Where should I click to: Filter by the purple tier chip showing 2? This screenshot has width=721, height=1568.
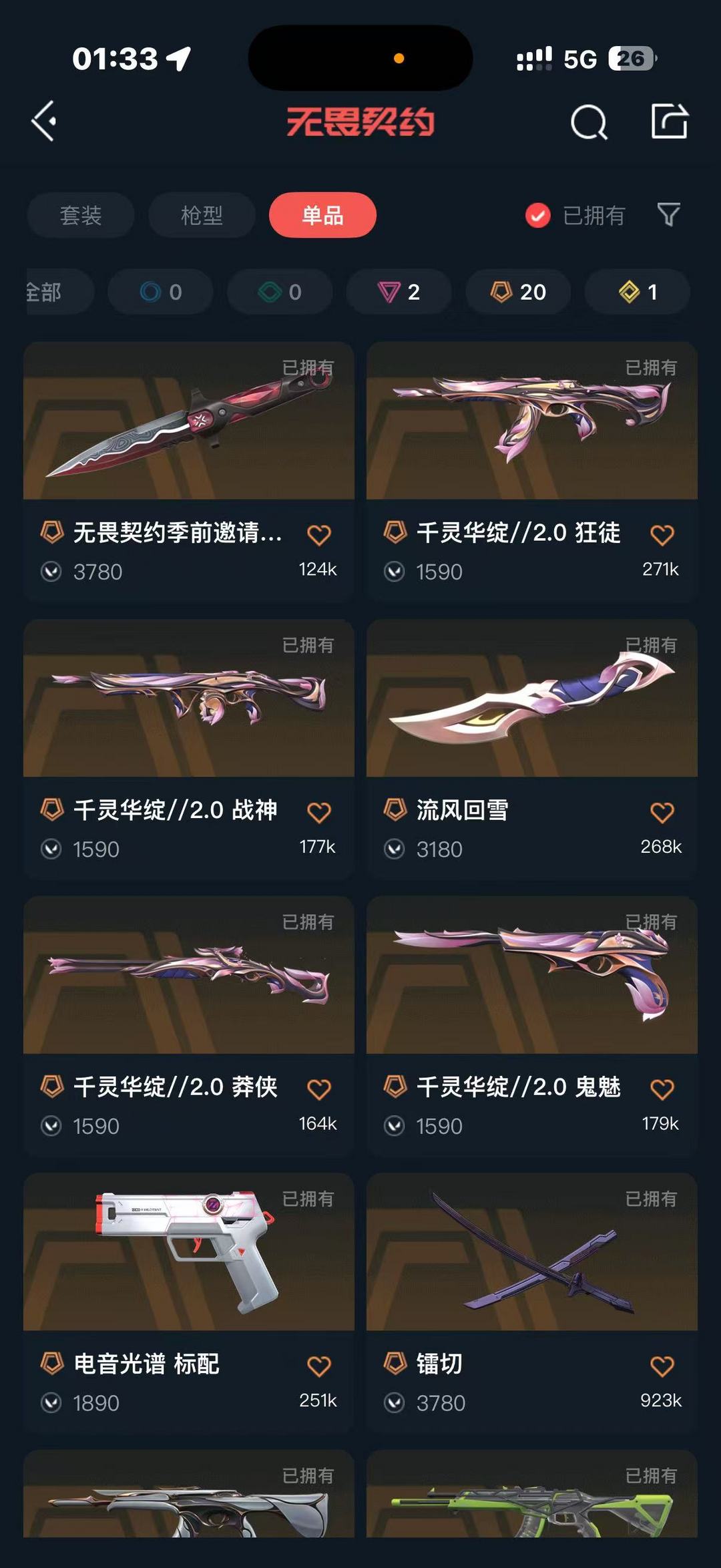(x=399, y=292)
